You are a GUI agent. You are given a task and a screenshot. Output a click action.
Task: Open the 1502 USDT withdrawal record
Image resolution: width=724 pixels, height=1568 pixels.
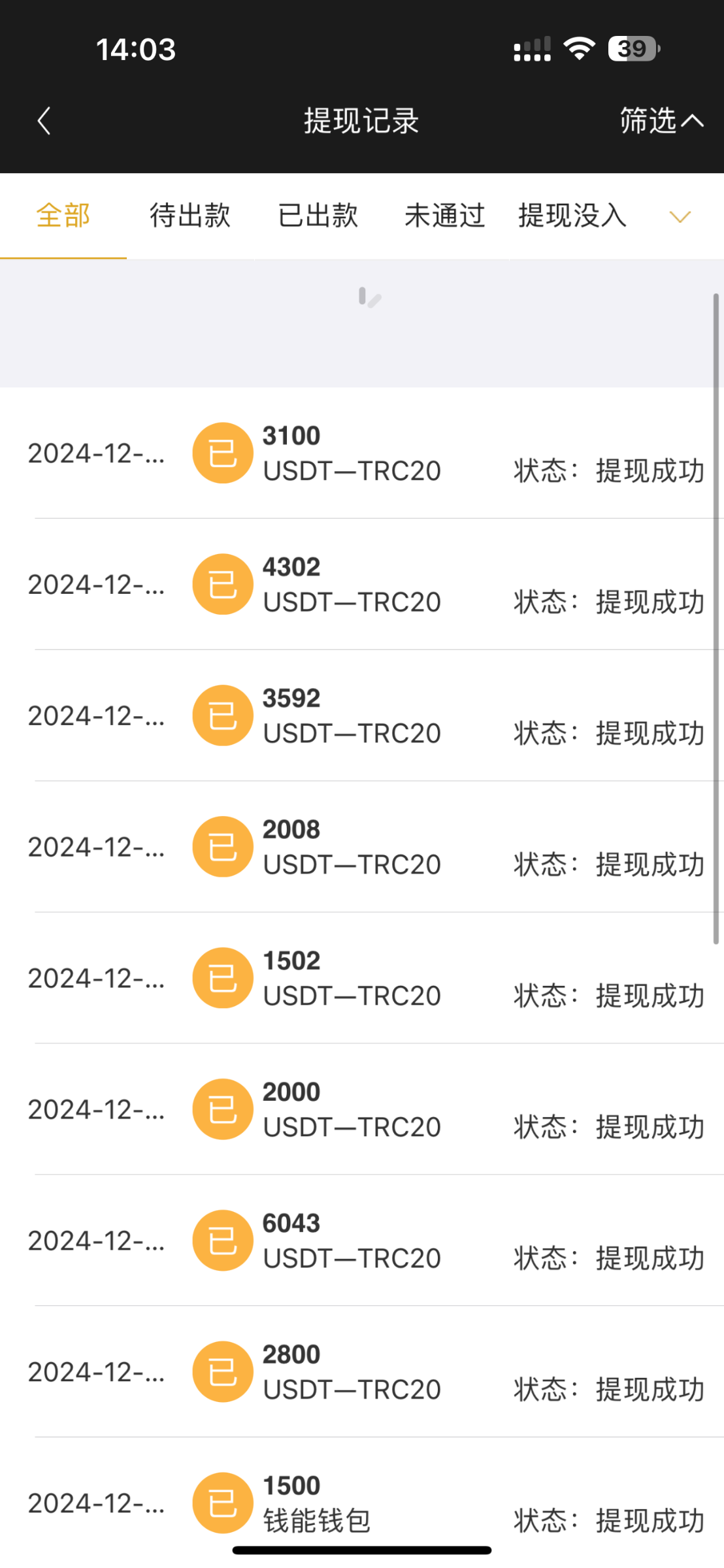[362, 979]
